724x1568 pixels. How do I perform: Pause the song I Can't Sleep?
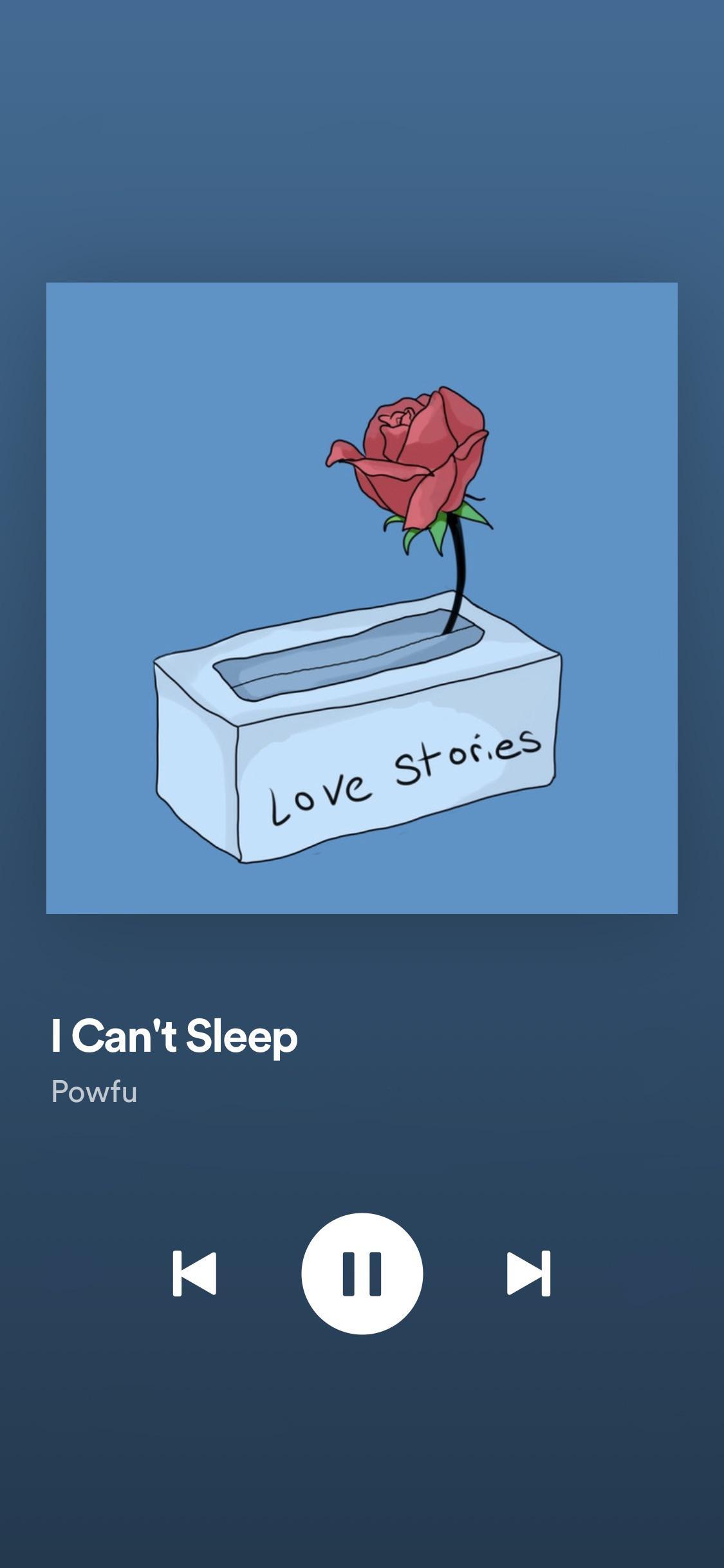[362, 1273]
